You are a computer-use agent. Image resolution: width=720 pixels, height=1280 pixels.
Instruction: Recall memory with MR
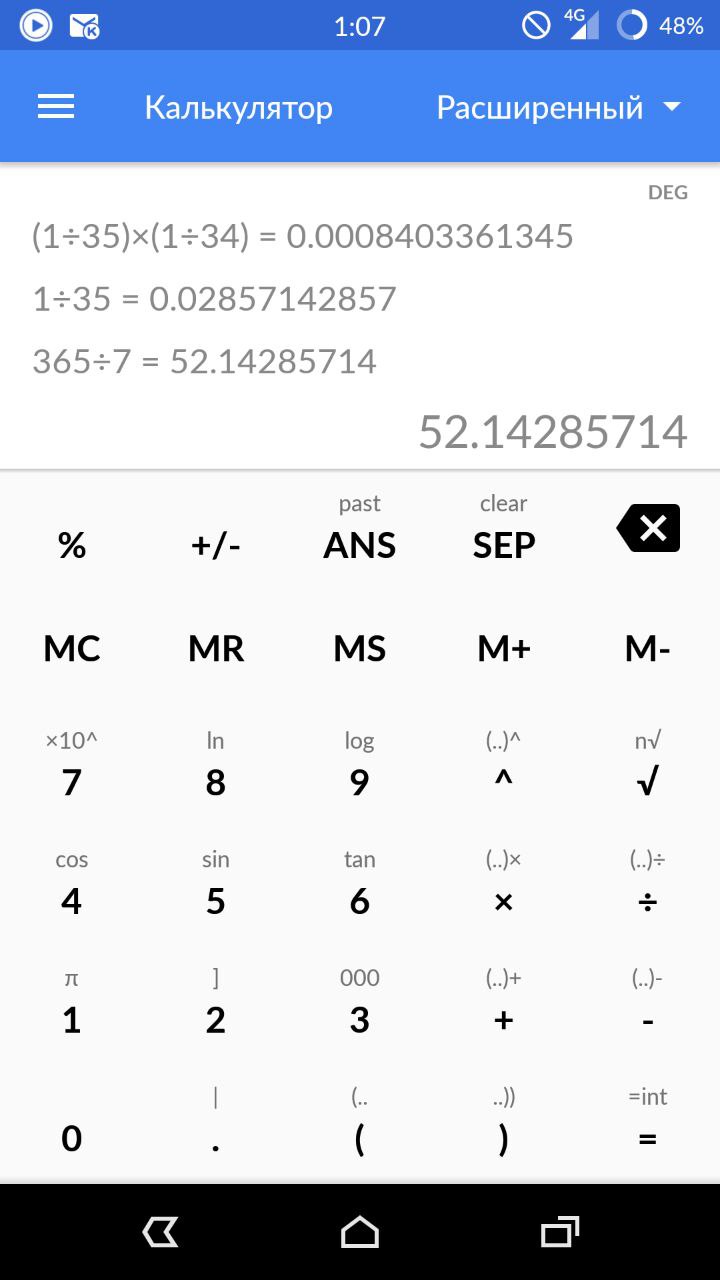point(216,649)
